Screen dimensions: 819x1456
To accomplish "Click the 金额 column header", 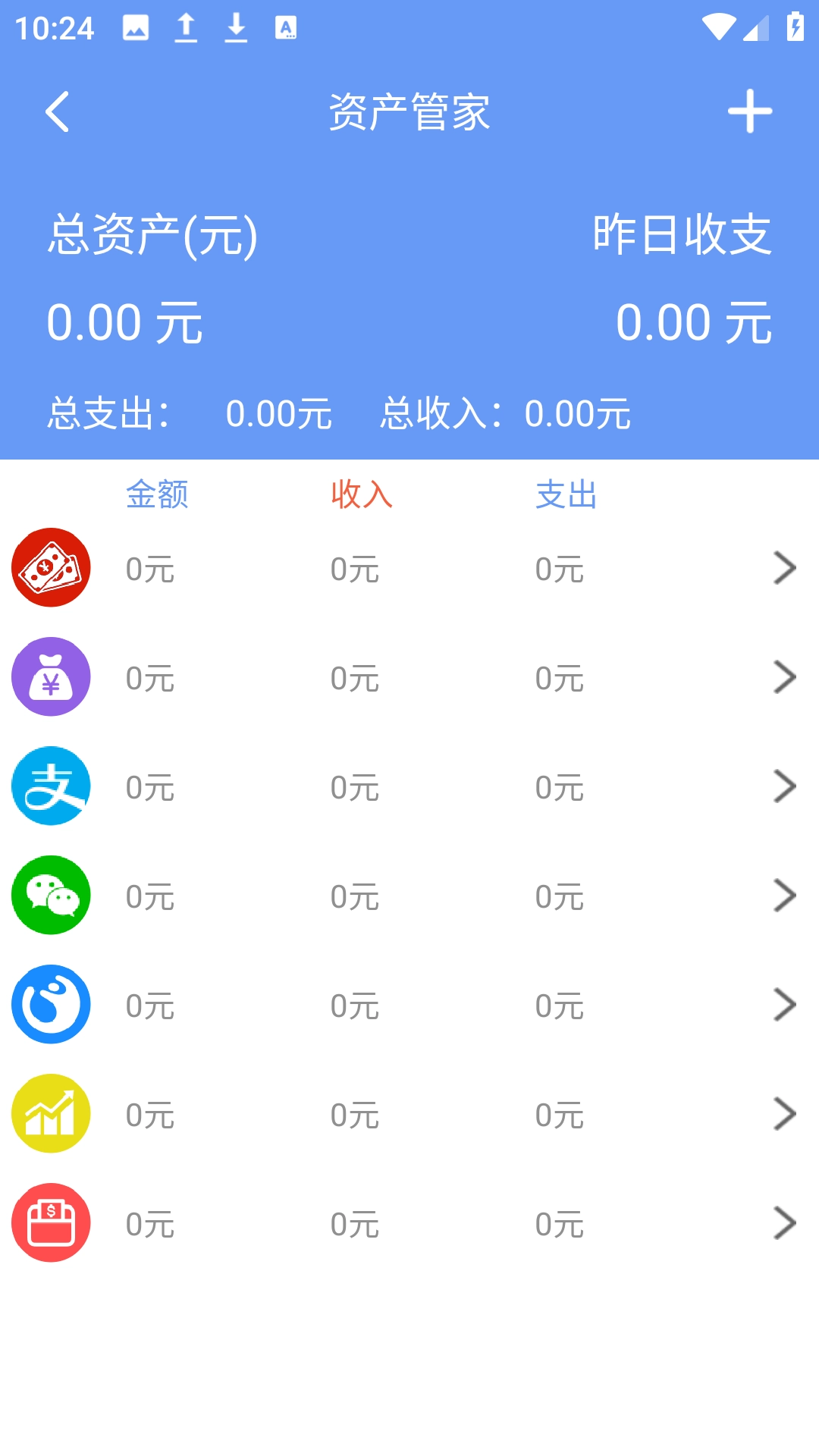I will (156, 497).
